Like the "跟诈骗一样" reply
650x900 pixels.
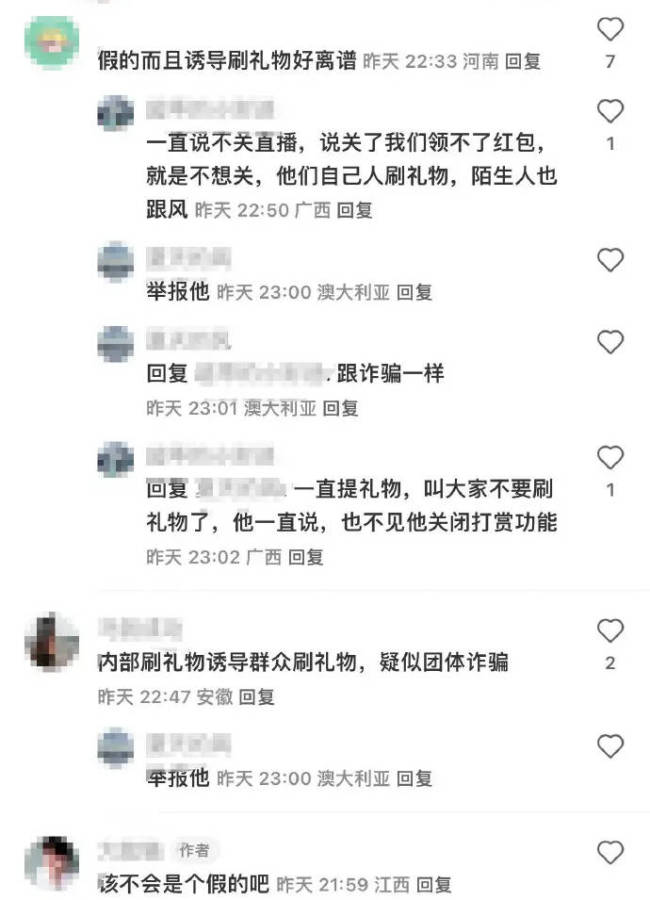[x=610, y=343]
